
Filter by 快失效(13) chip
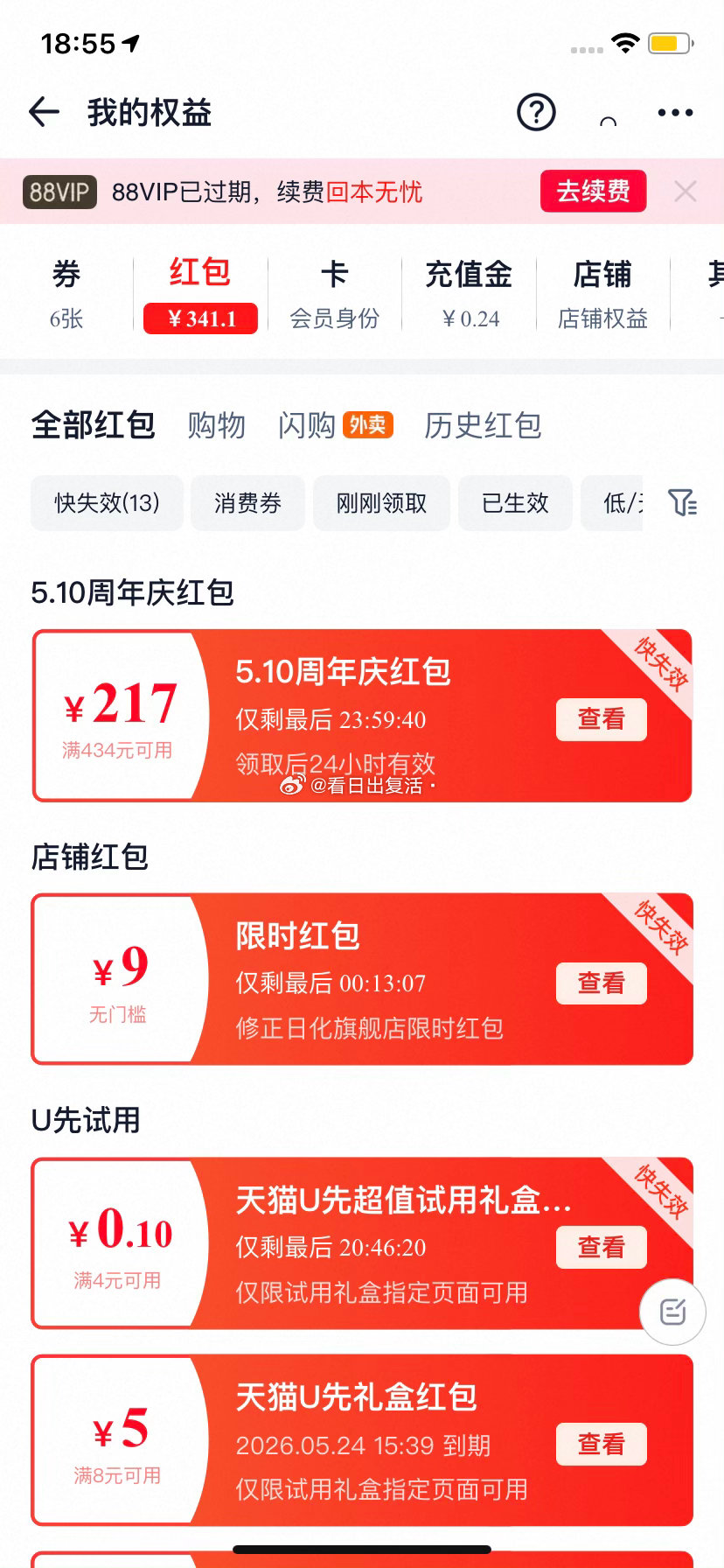[107, 503]
